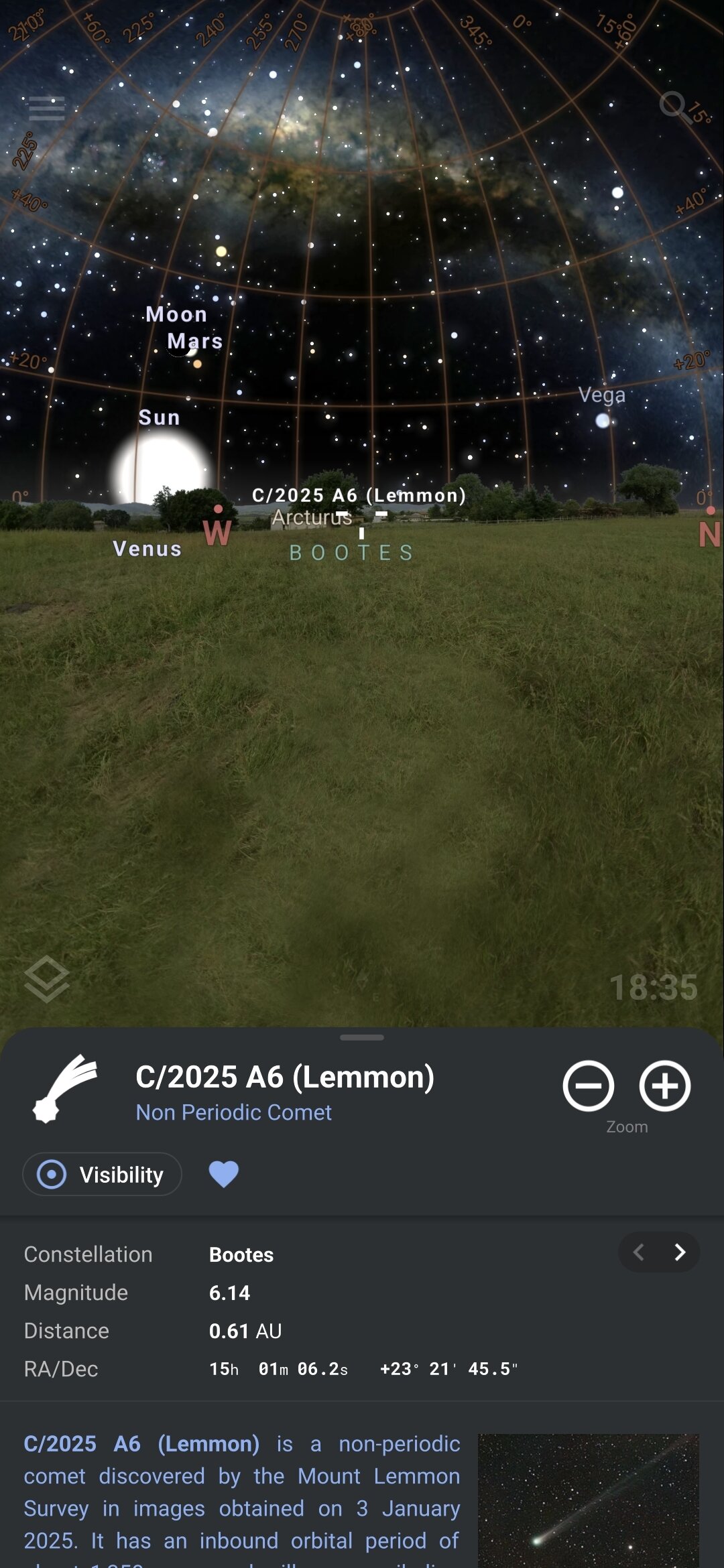Open the sky layers settings
This screenshot has height=1568, width=724.
47,979
